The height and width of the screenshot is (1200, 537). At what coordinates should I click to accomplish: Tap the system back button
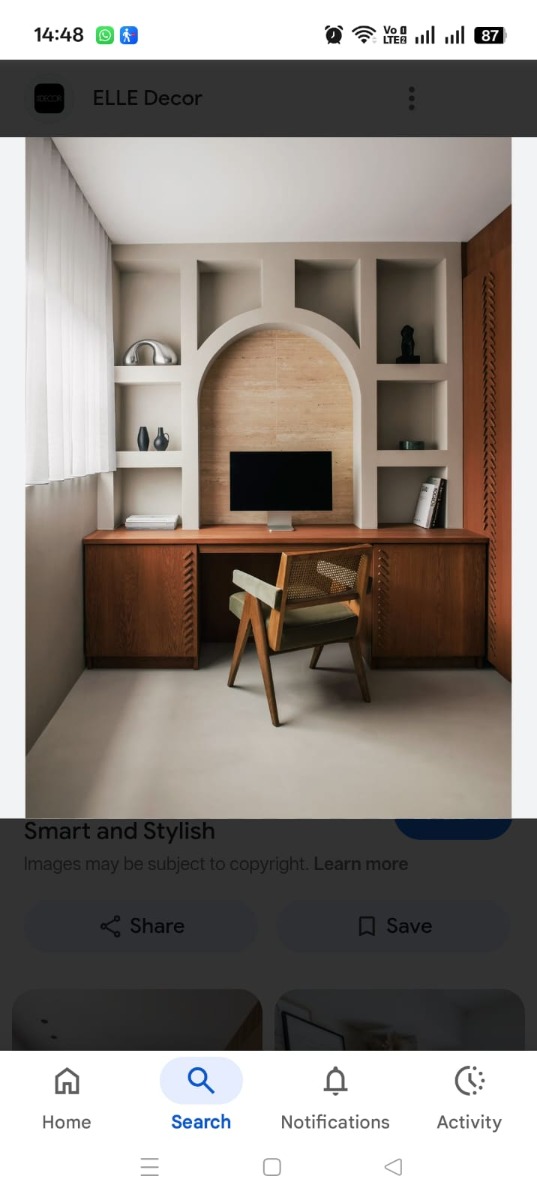(393, 1167)
